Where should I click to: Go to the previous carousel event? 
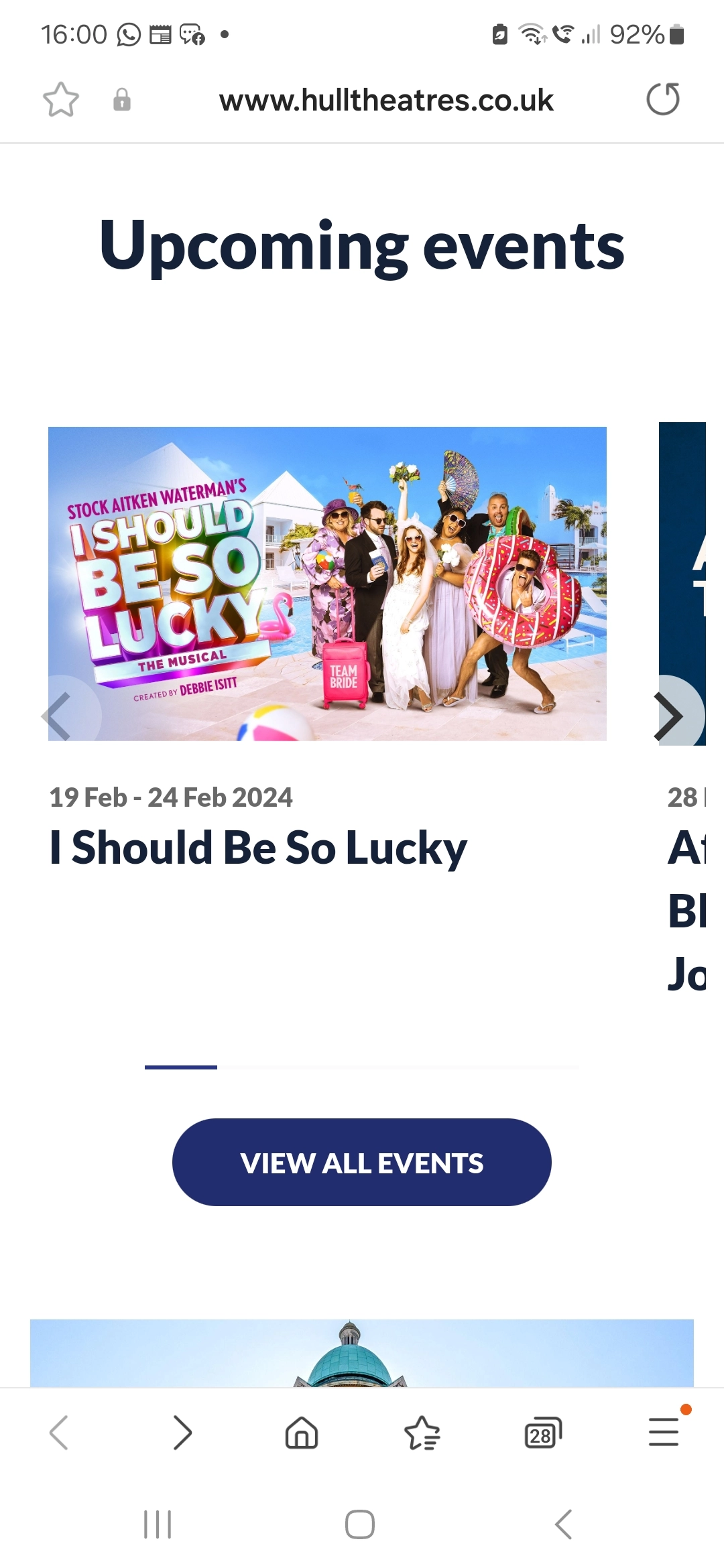point(67,716)
